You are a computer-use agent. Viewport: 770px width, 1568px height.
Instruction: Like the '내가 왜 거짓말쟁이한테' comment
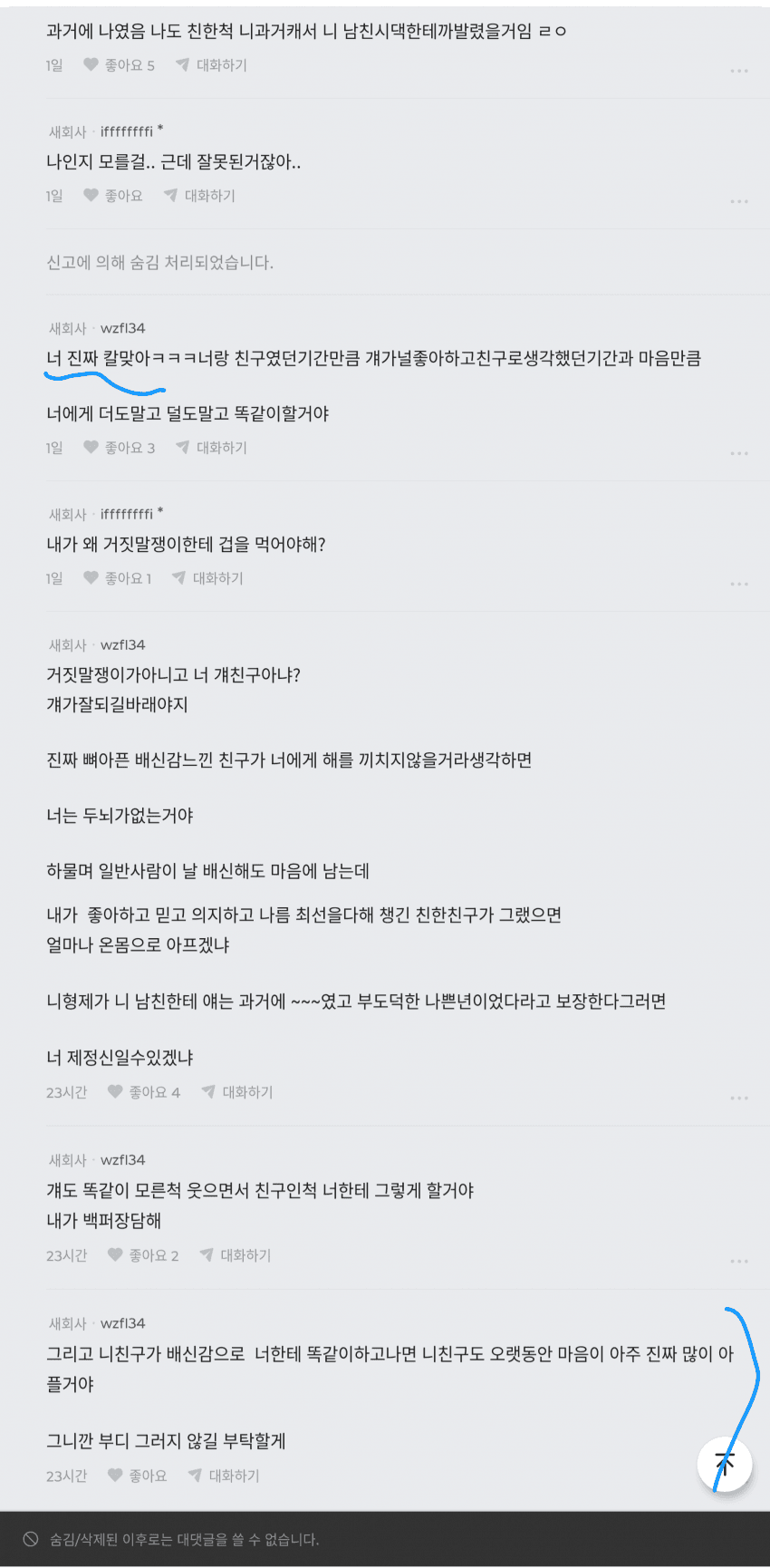click(x=117, y=578)
